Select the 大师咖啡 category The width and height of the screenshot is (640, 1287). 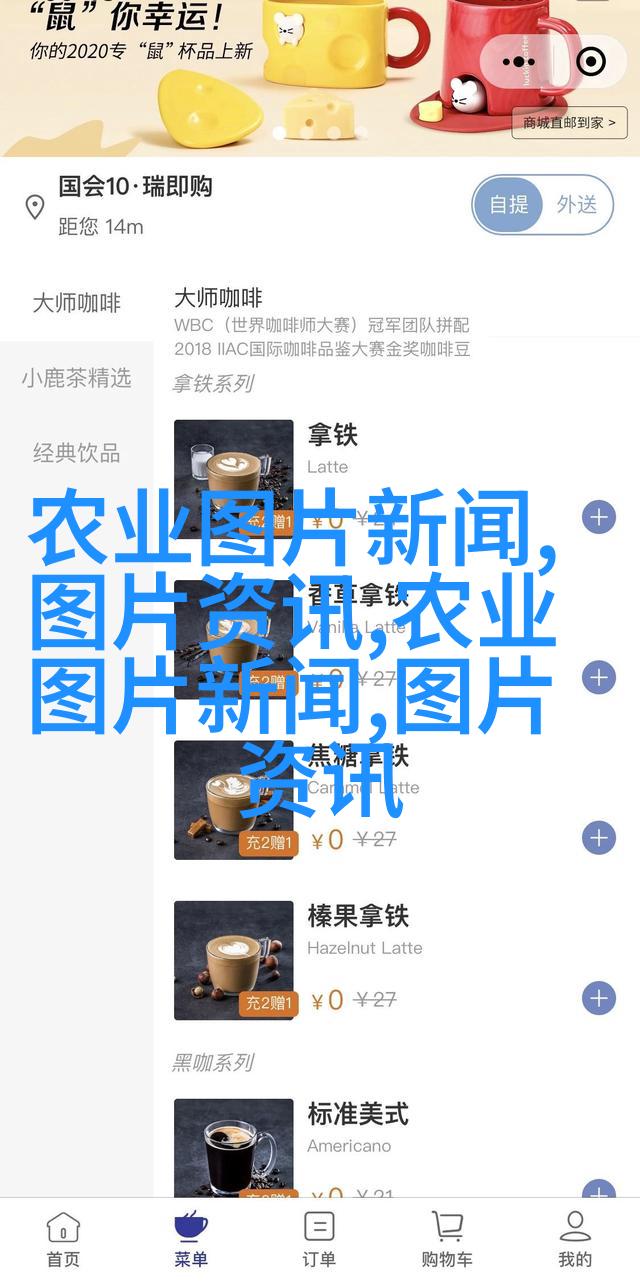coord(76,303)
